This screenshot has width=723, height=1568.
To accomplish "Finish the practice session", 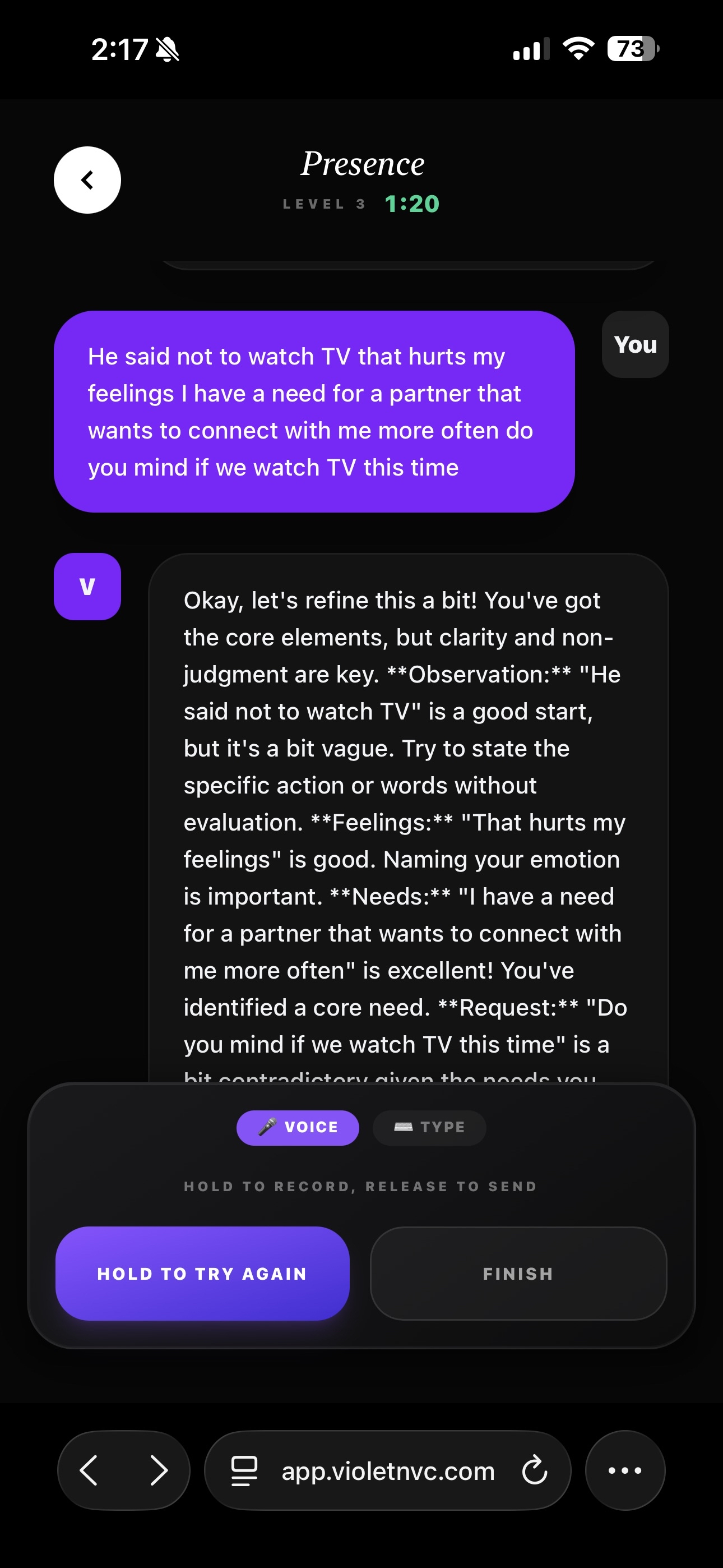I will pos(518,1274).
